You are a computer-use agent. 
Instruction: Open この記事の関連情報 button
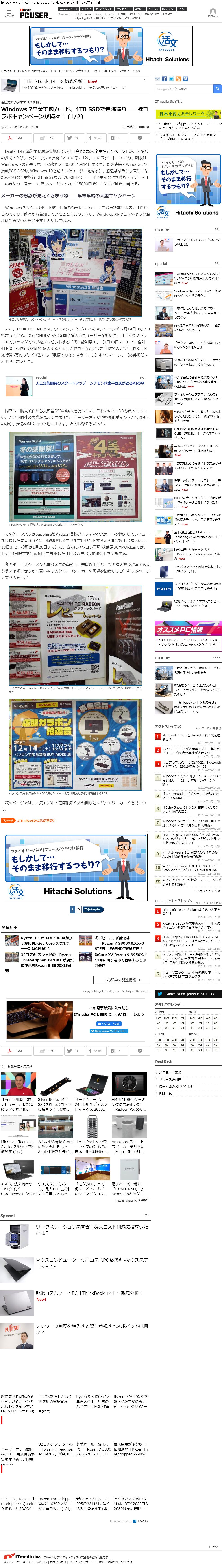121,981
